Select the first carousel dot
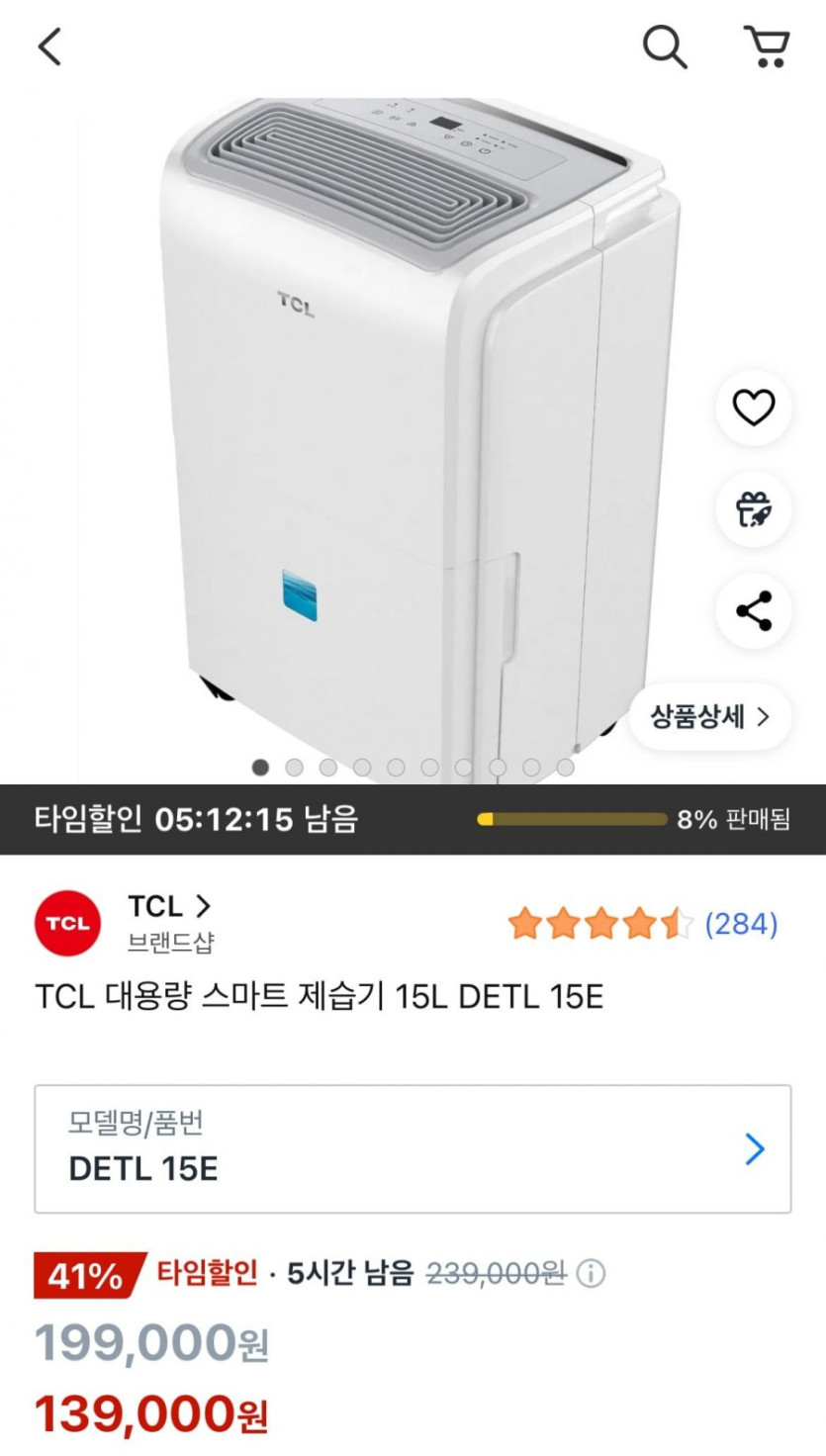Viewport: 826px width, 1456px height. point(259,767)
